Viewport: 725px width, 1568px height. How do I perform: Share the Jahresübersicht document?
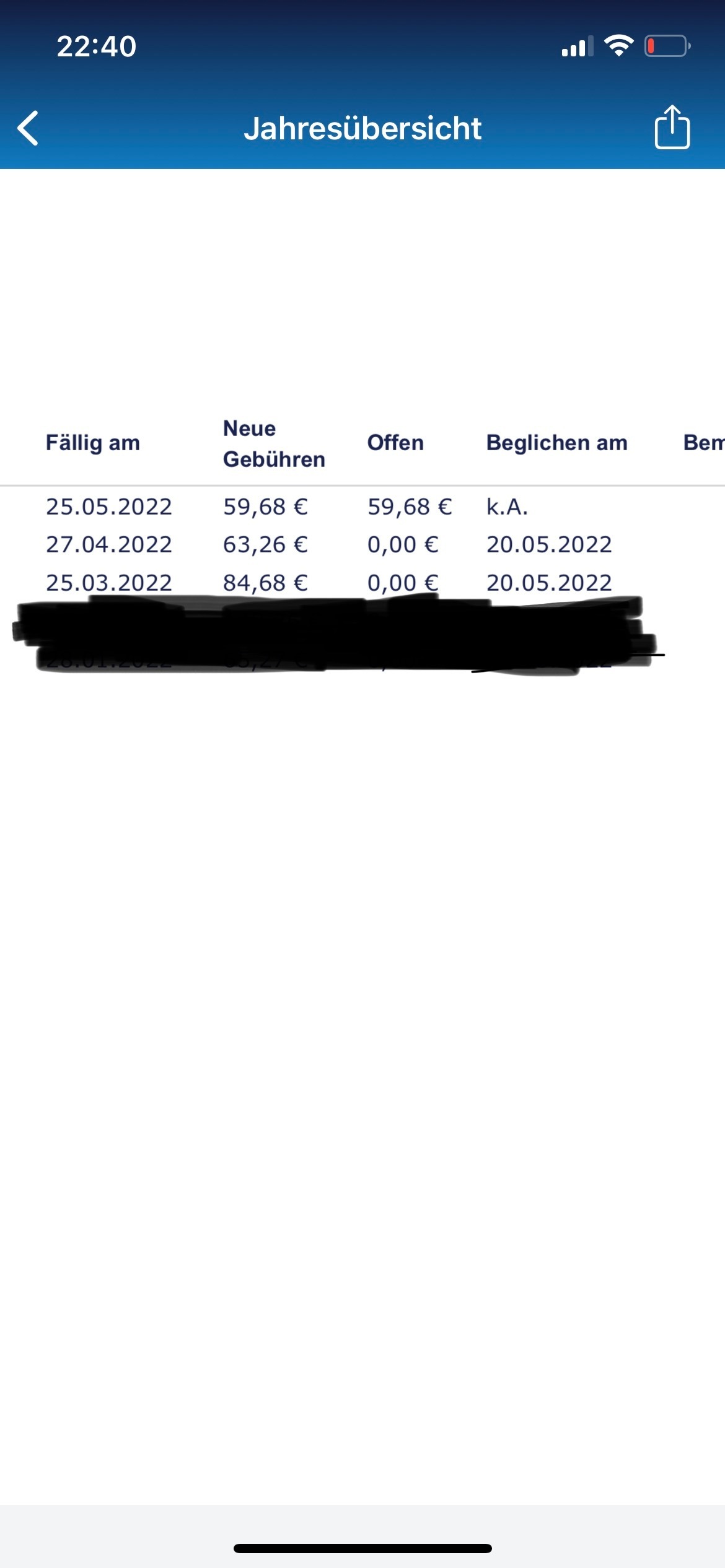(x=672, y=127)
